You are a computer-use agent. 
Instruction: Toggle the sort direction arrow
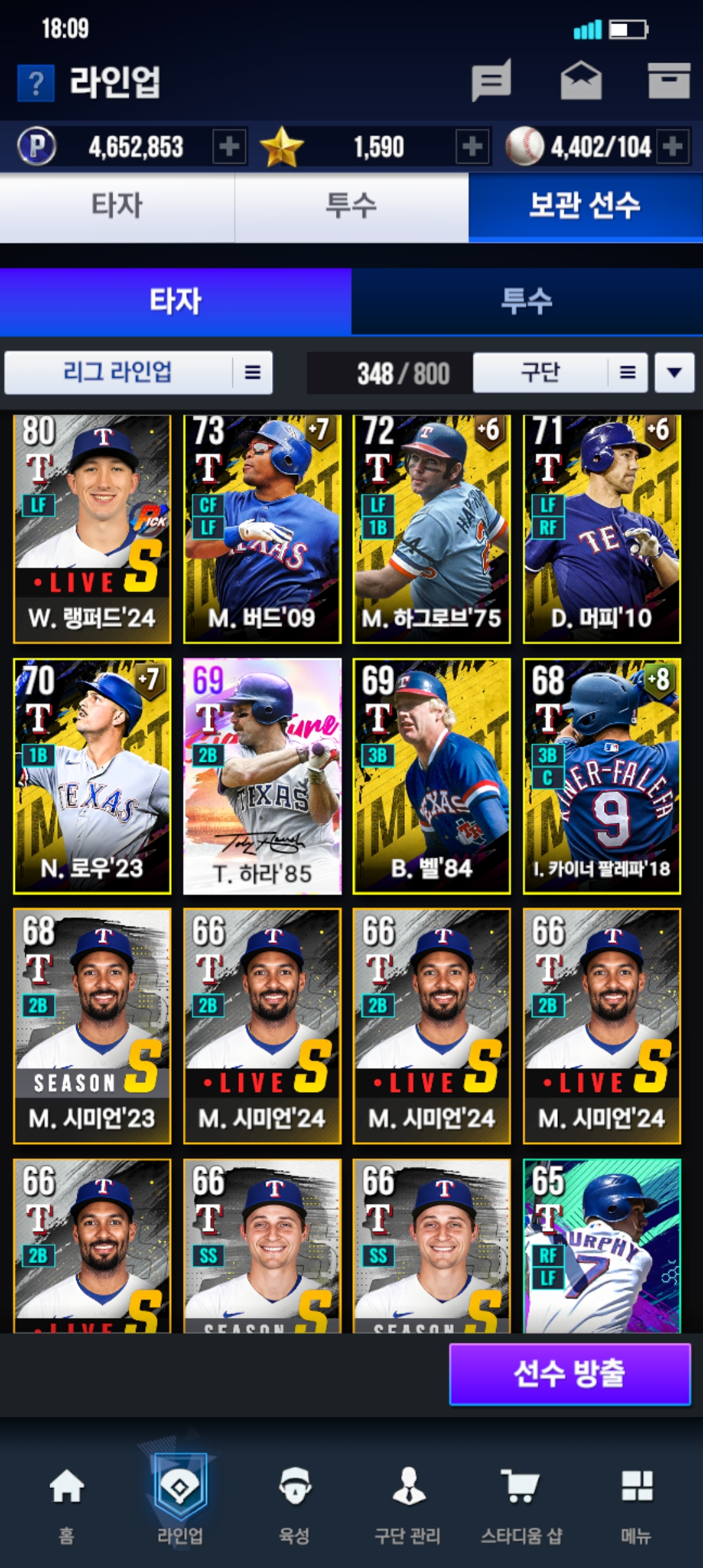point(674,372)
